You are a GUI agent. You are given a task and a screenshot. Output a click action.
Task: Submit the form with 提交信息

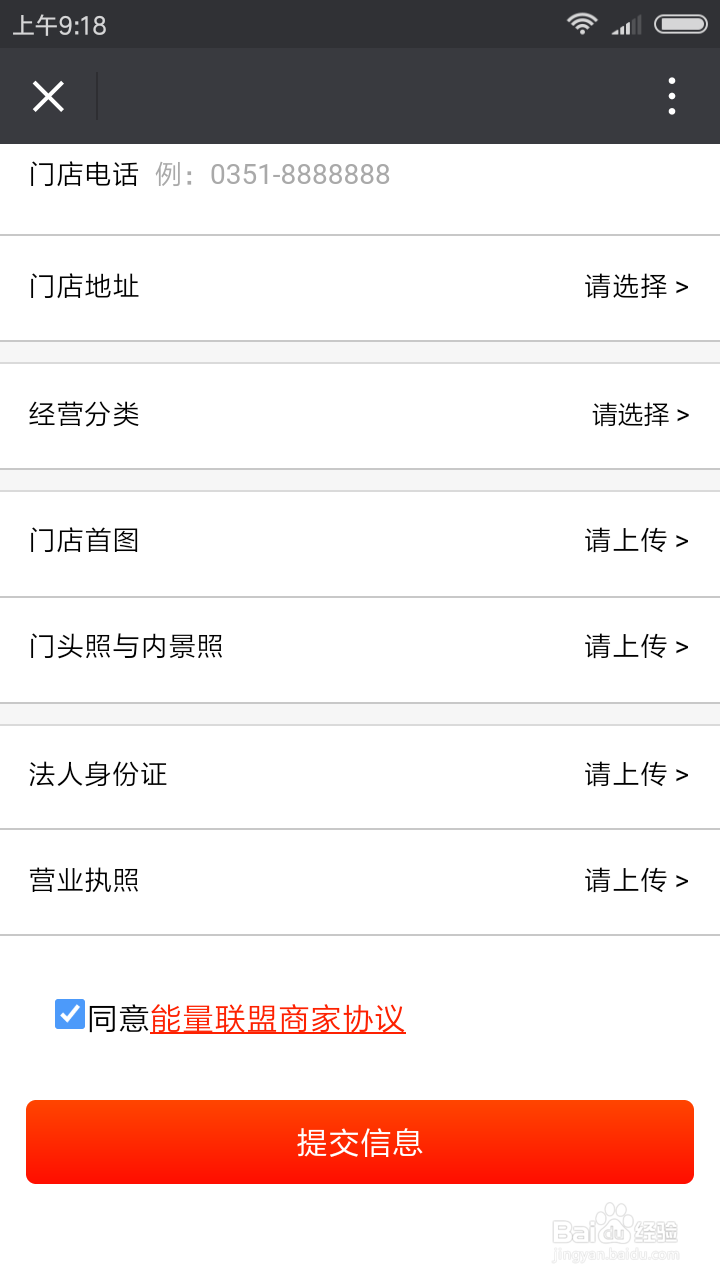[x=360, y=1142]
